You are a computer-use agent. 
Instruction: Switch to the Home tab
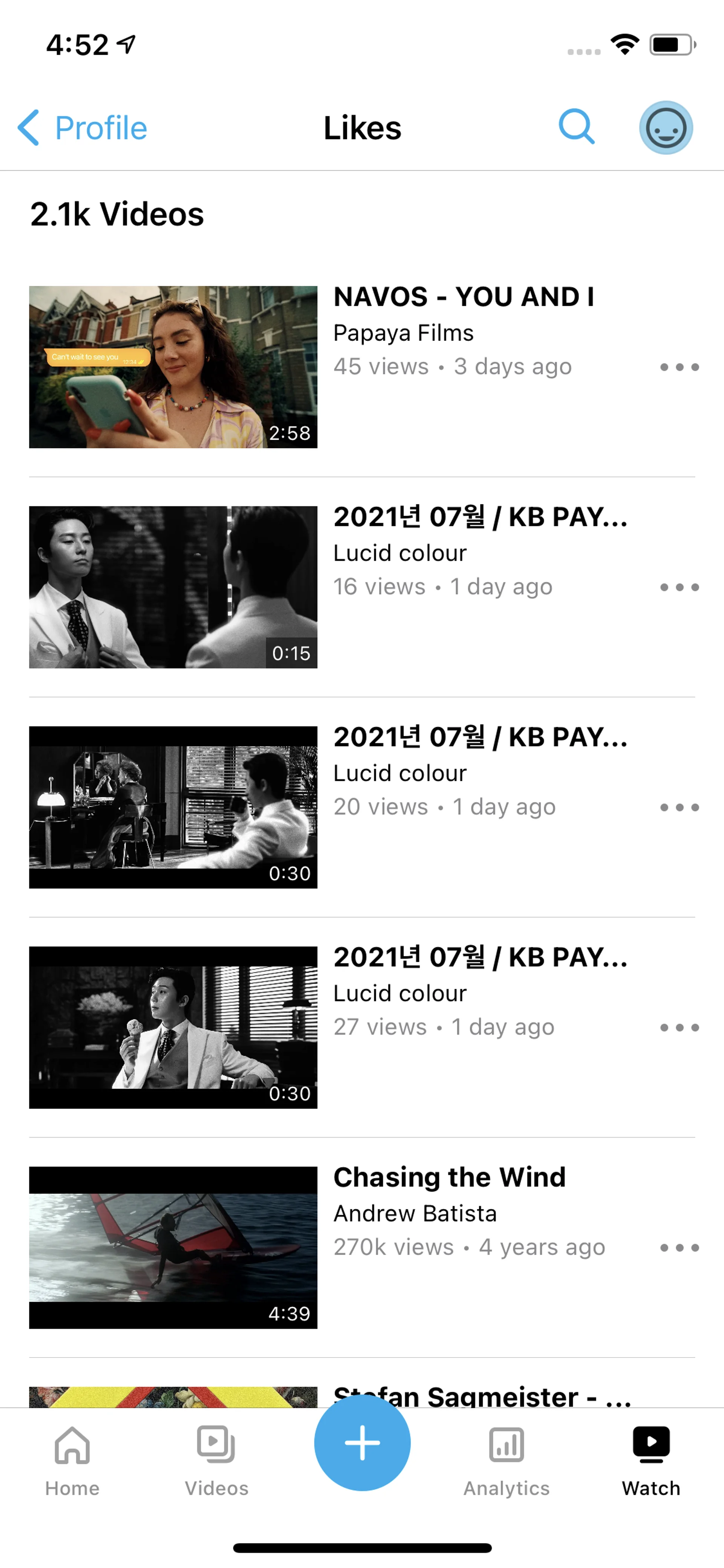(x=72, y=1461)
